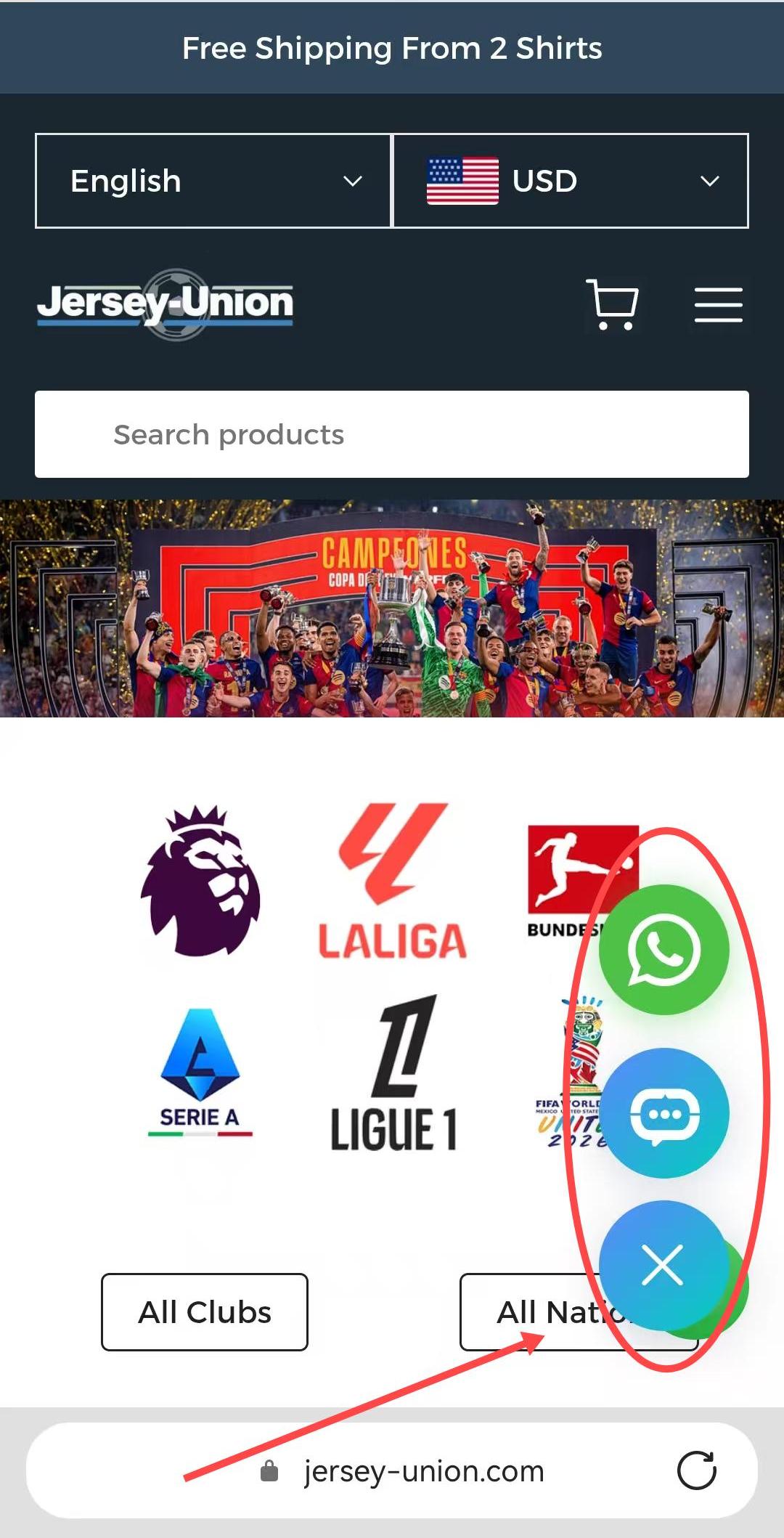Reload the page in the browser
The image size is (784, 1538).
[x=697, y=1471]
